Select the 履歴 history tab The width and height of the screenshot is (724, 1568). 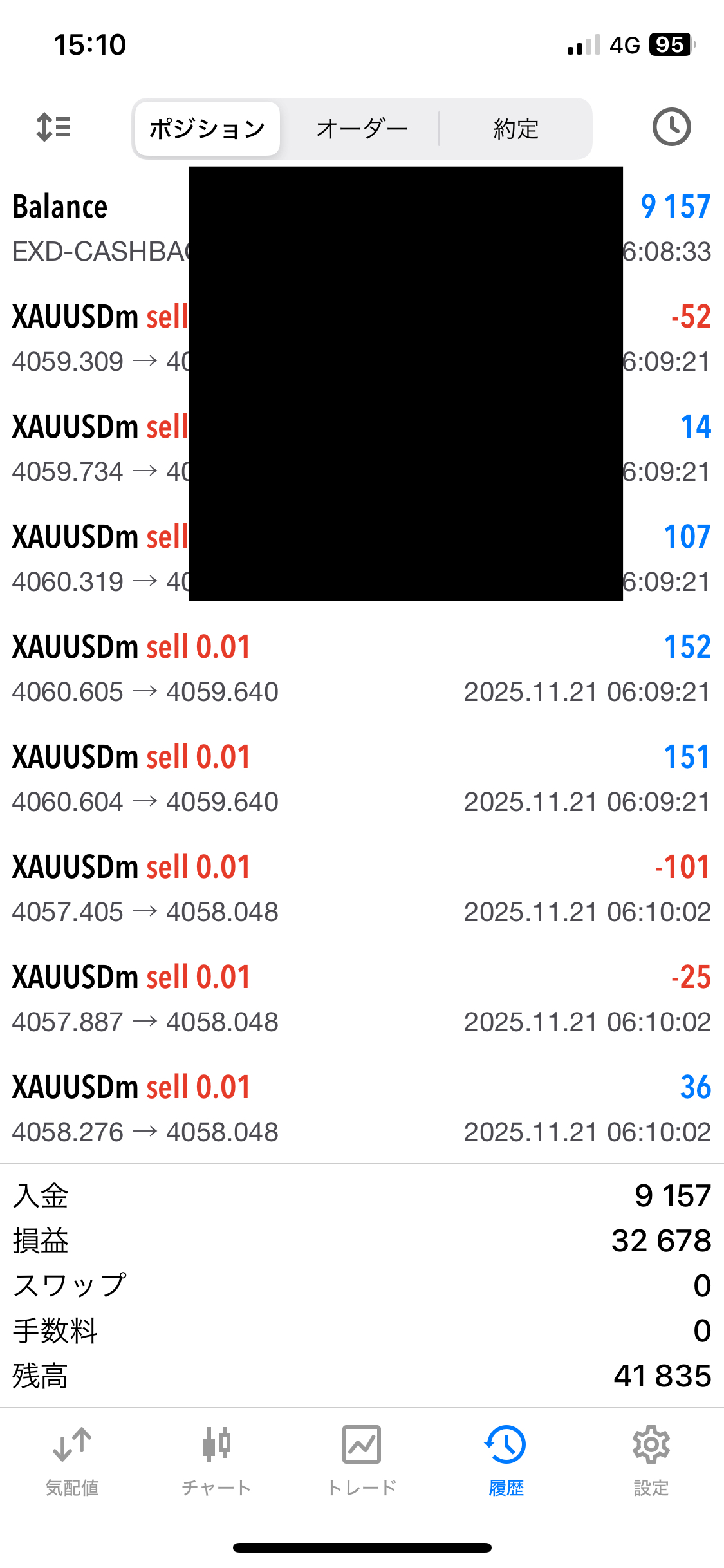pos(506,1460)
